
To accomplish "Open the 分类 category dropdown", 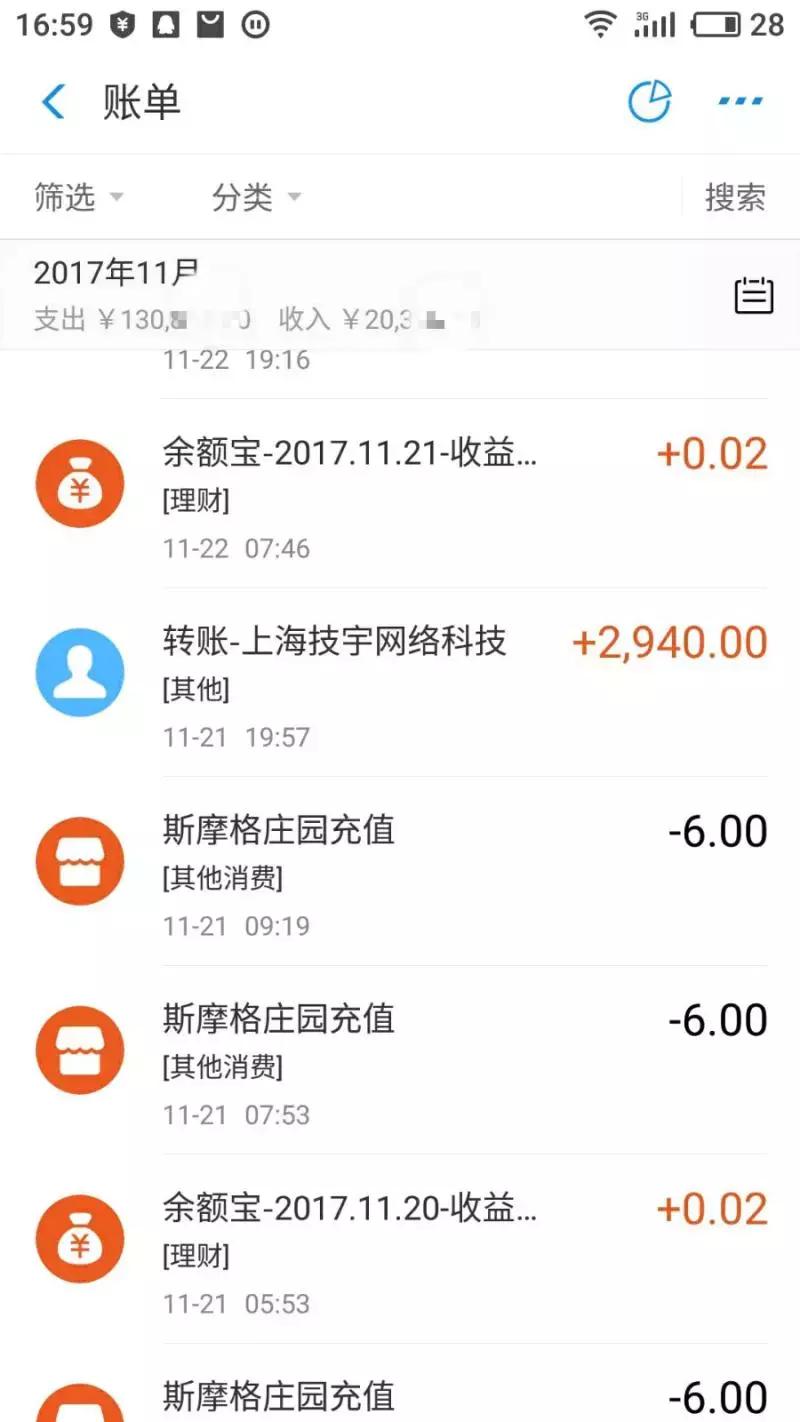I will 253,197.
